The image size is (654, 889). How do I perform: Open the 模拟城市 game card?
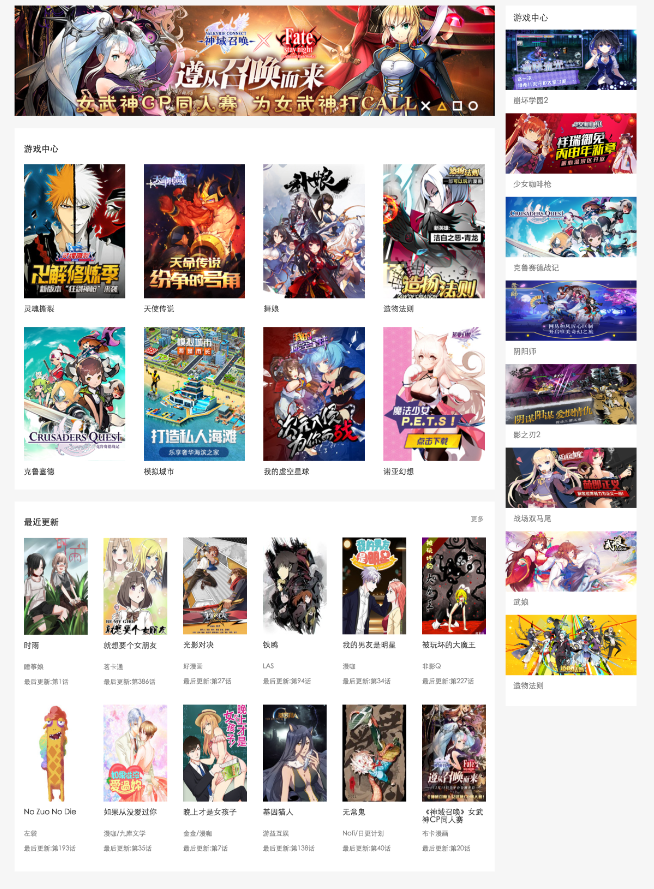194,393
